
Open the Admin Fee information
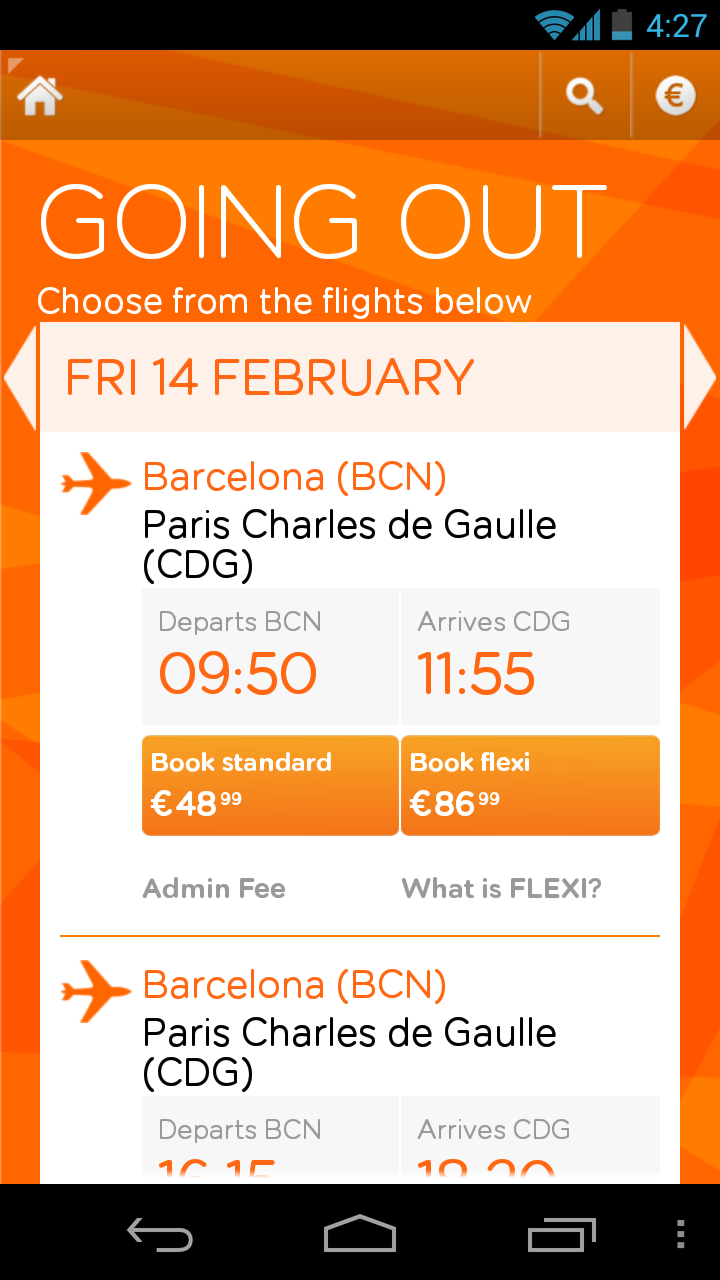pyautogui.click(x=213, y=888)
